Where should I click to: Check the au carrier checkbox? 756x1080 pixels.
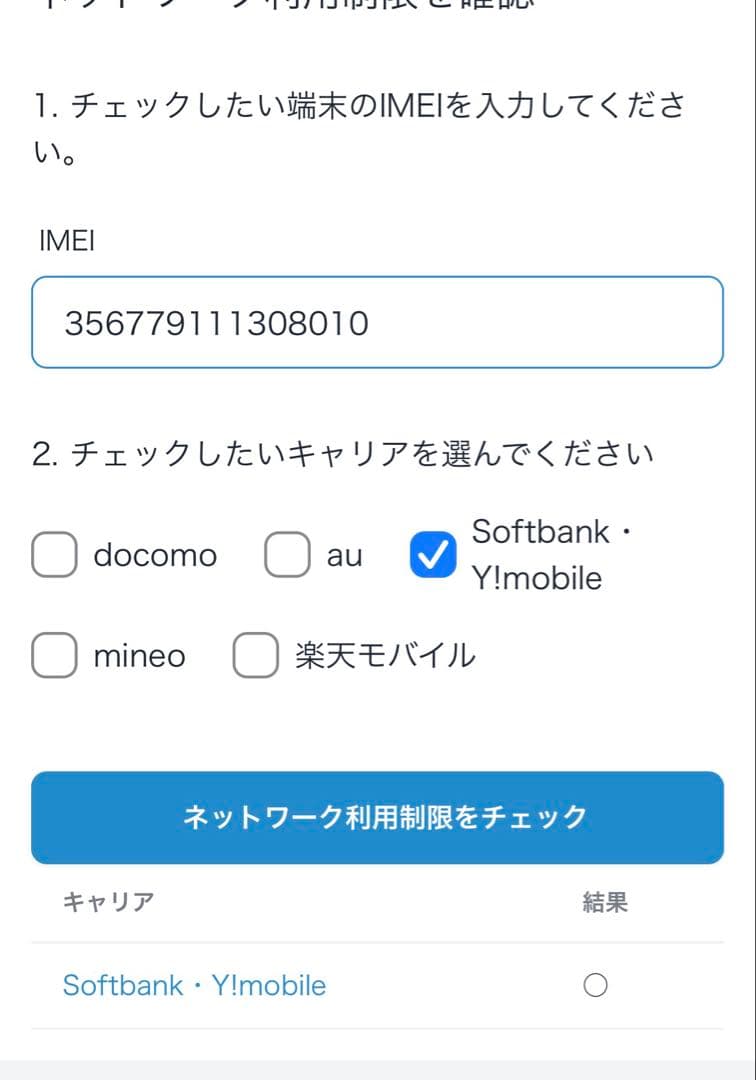click(x=286, y=554)
